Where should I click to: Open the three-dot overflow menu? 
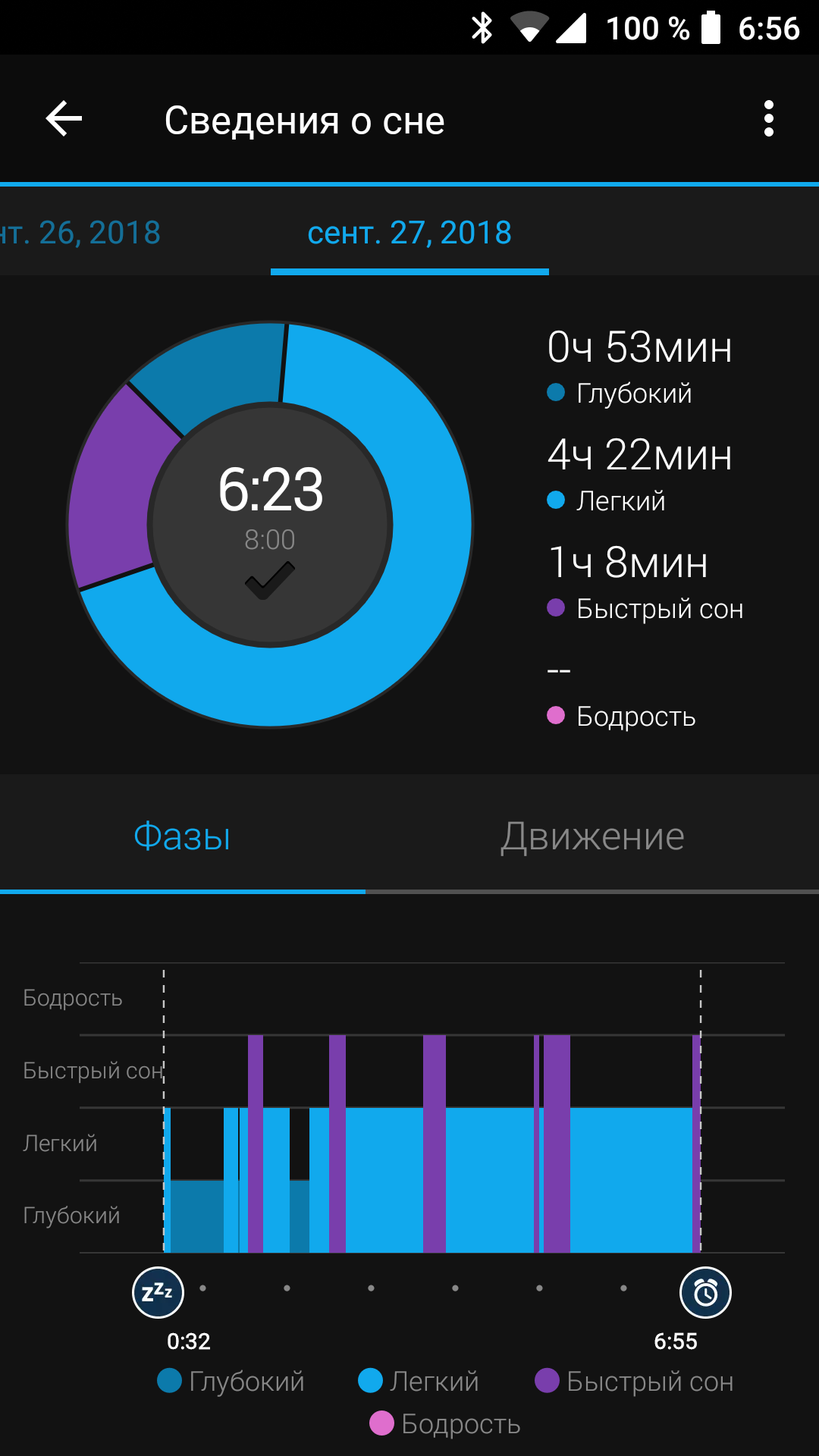tap(769, 119)
